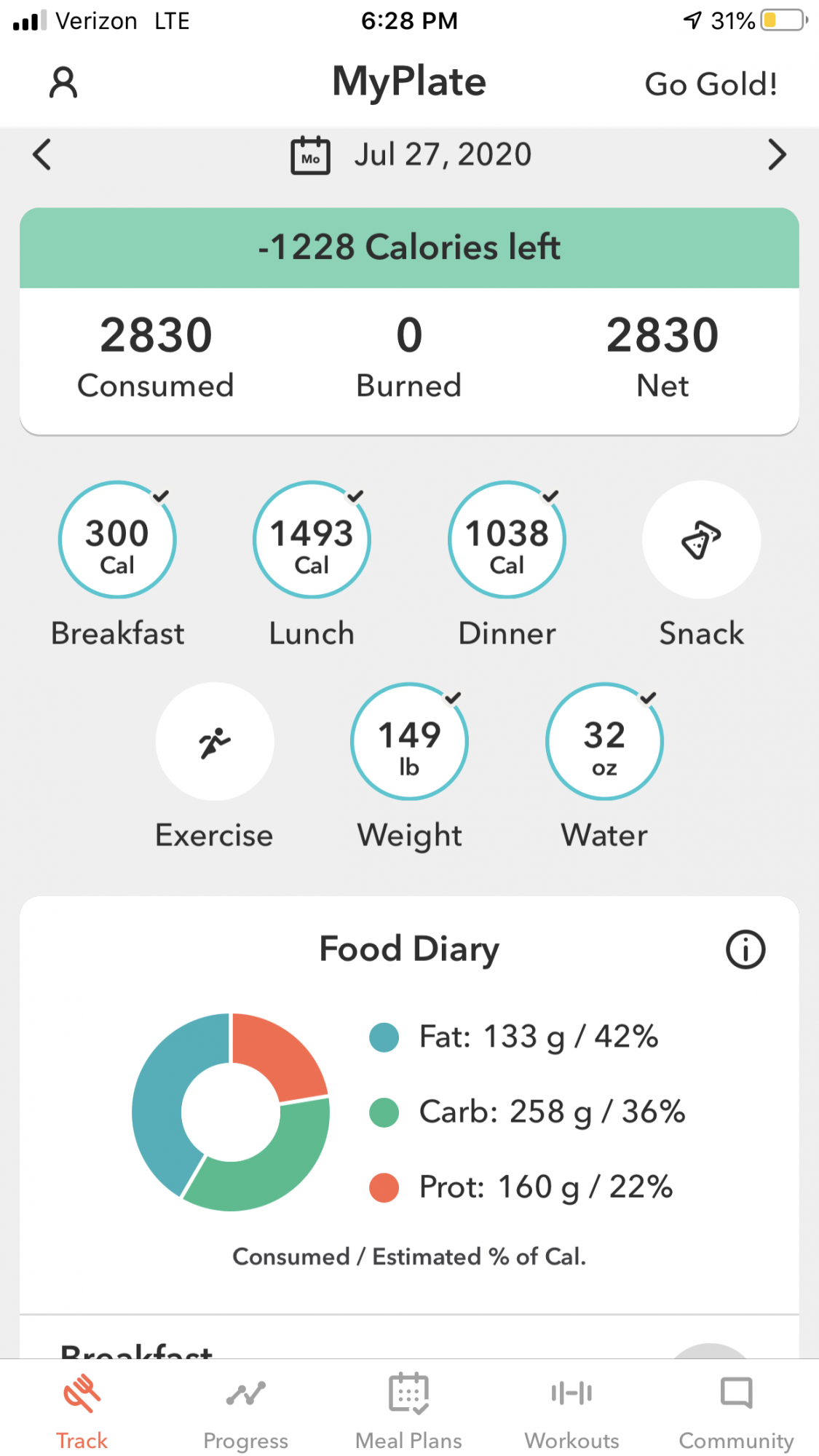Open Dinner 1038 Cal entry
Screen dimensions: 819x1456
tap(507, 539)
